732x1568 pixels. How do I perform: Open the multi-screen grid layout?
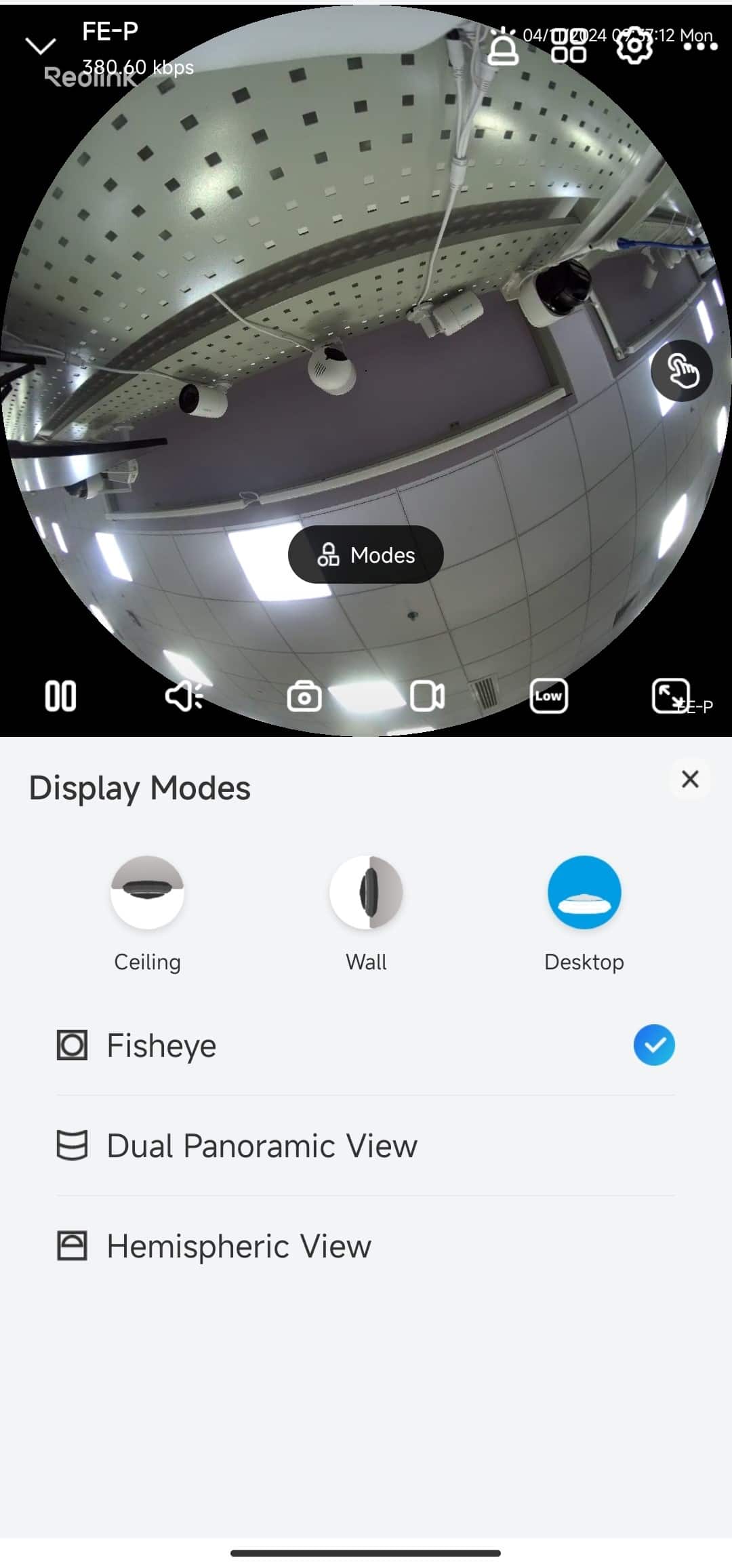[x=568, y=47]
